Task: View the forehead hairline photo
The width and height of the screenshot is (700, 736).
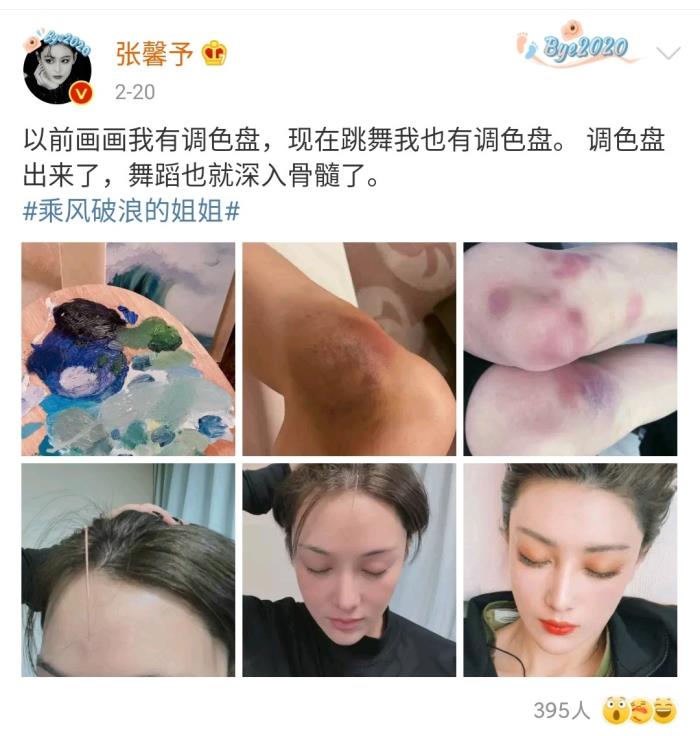Action: pos(128,570)
